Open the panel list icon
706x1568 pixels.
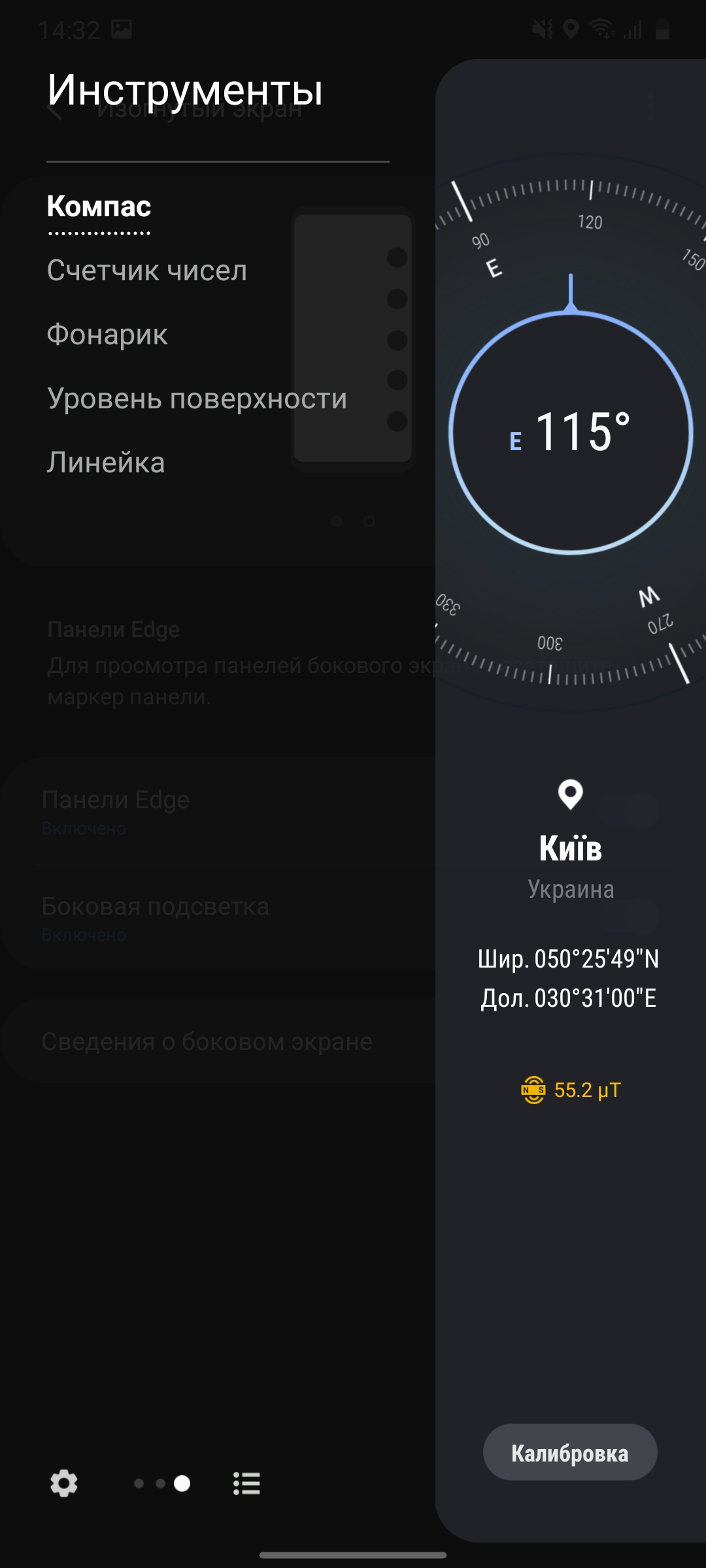[246, 1483]
